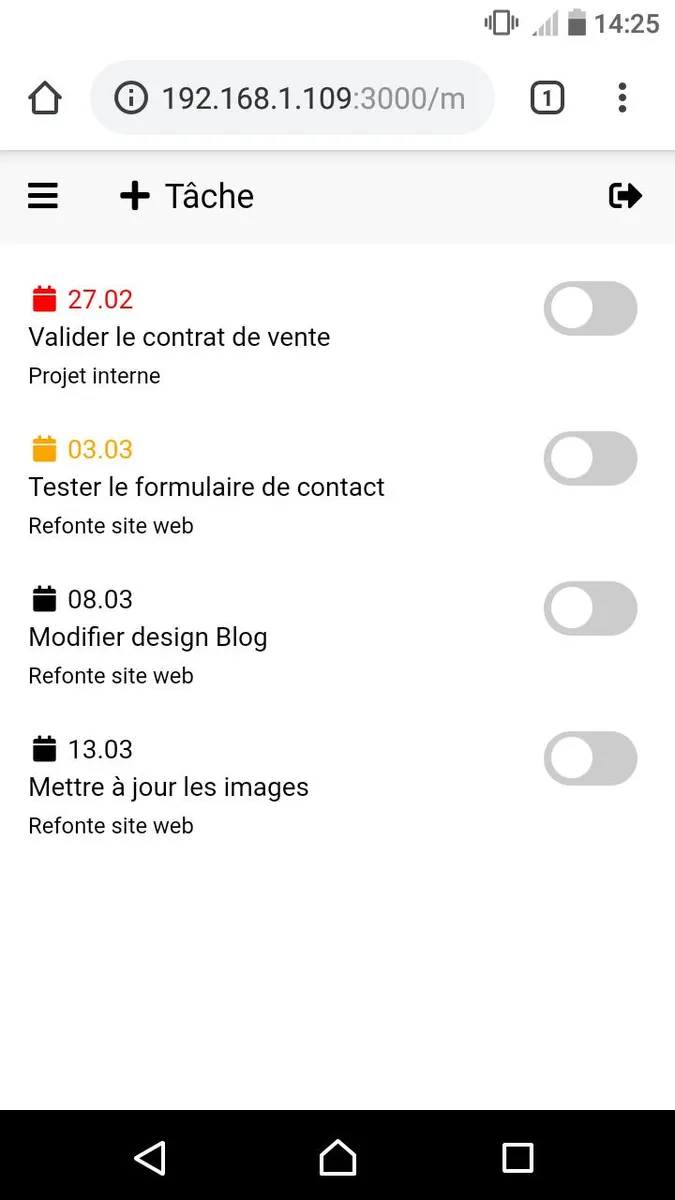Viewport: 675px width, 1200px height.
Task: Tap the logout icon
Action: [x=625, y=195]
